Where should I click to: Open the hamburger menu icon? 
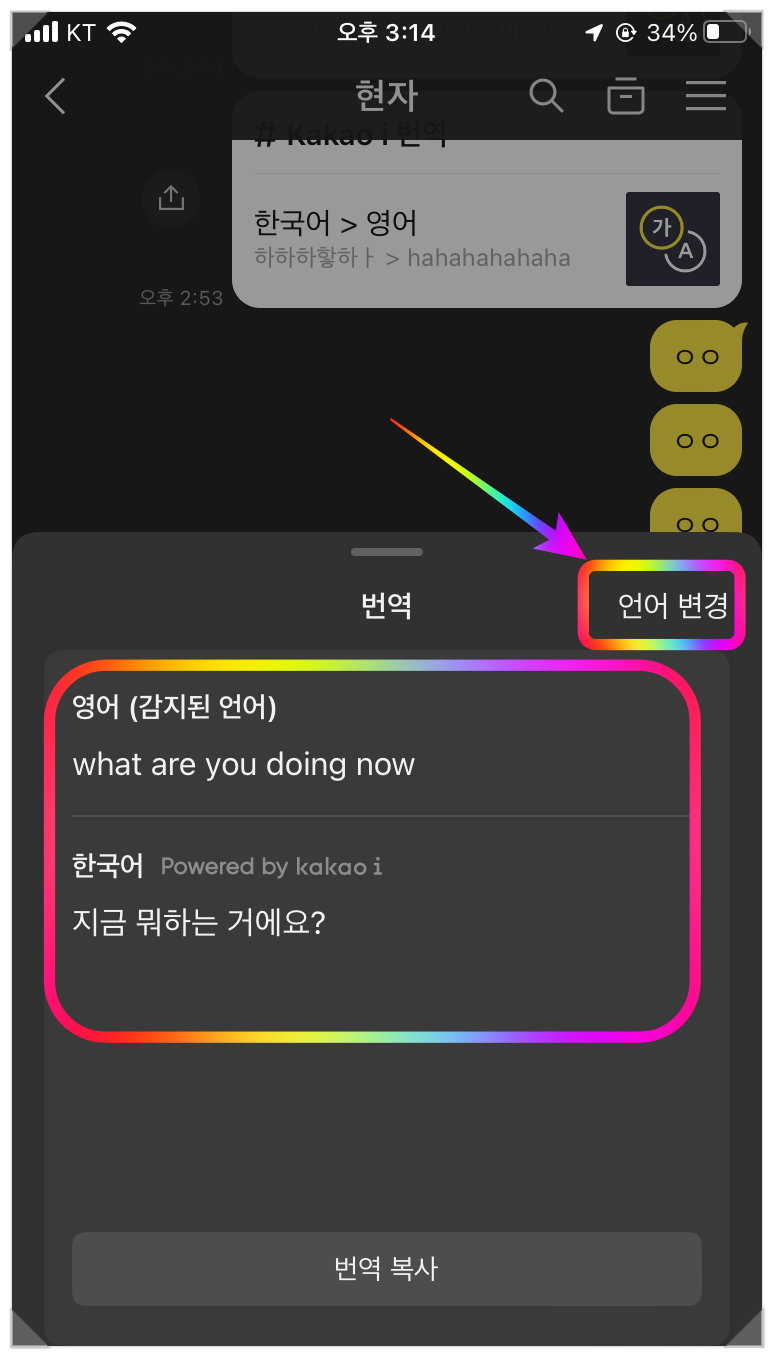pyautogui.click(x=706, y=95)
